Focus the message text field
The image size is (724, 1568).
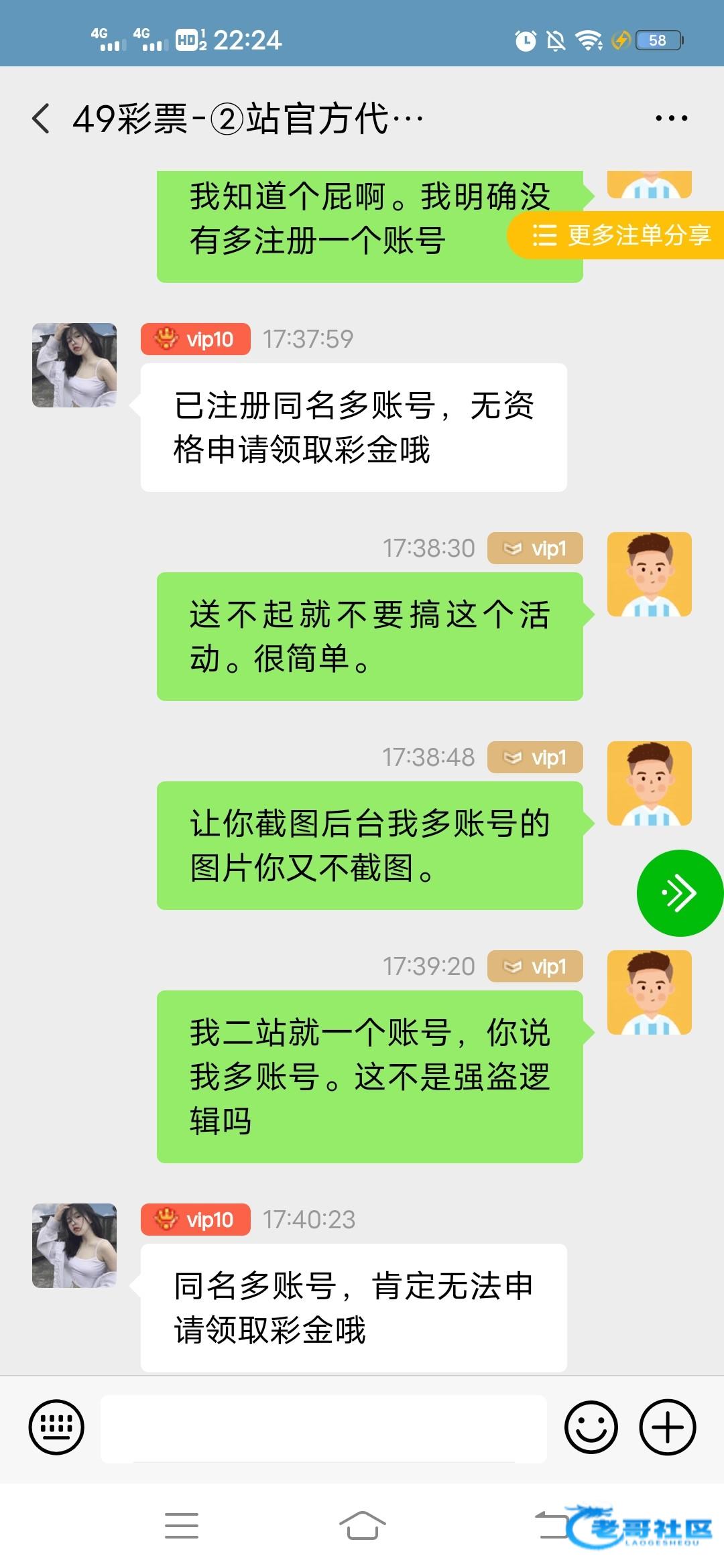pos(324,1428)
